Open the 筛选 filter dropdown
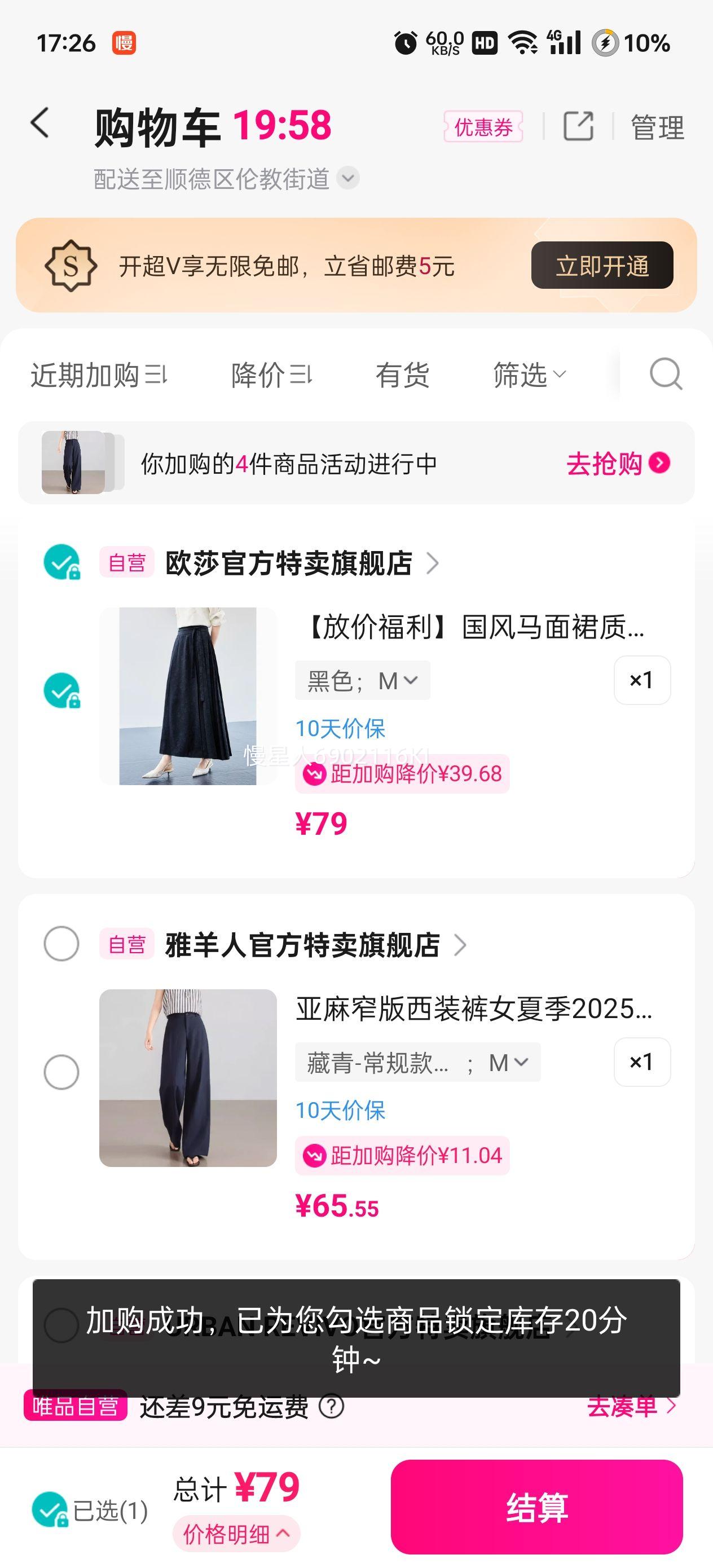713x1568 pixels. (x=529, y=375)
